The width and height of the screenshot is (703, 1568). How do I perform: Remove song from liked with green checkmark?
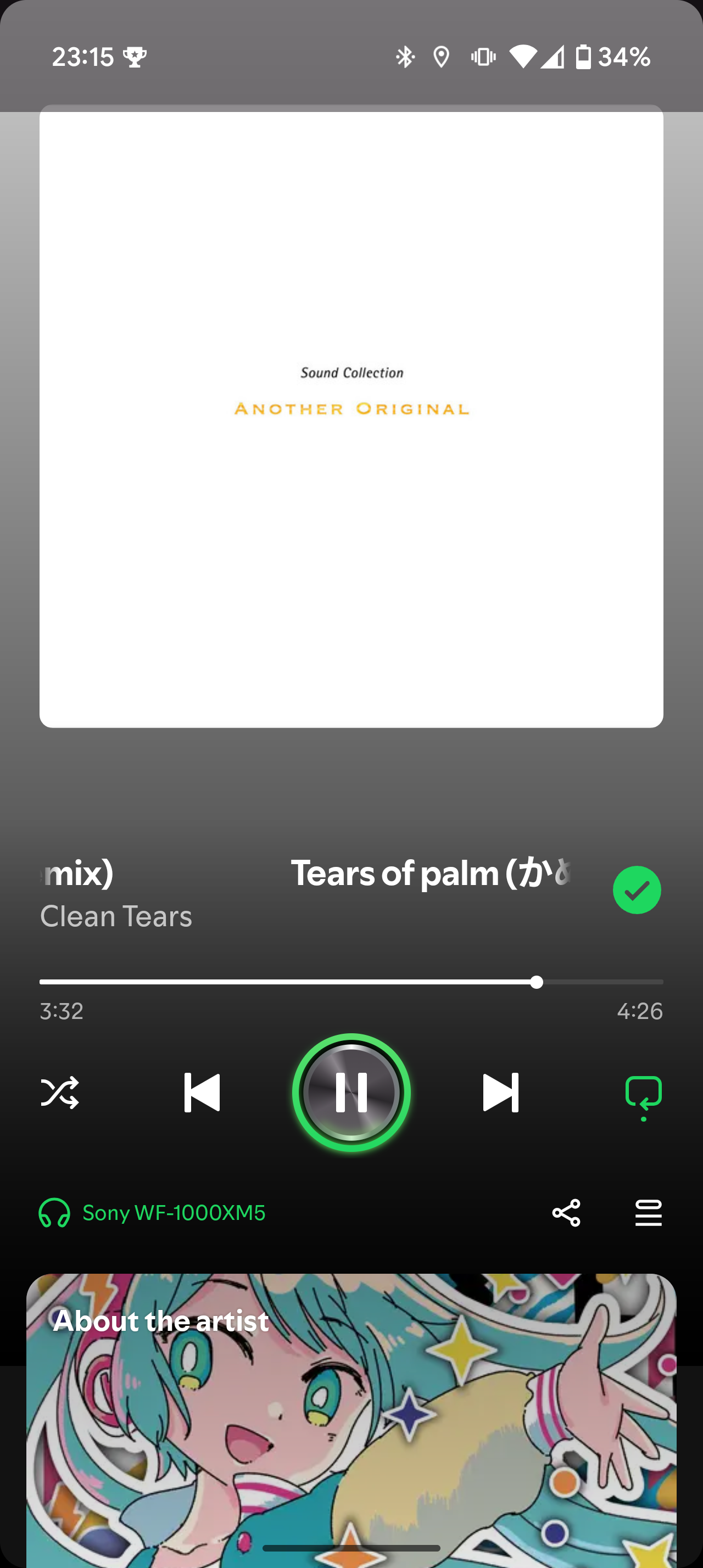point(637,890)
